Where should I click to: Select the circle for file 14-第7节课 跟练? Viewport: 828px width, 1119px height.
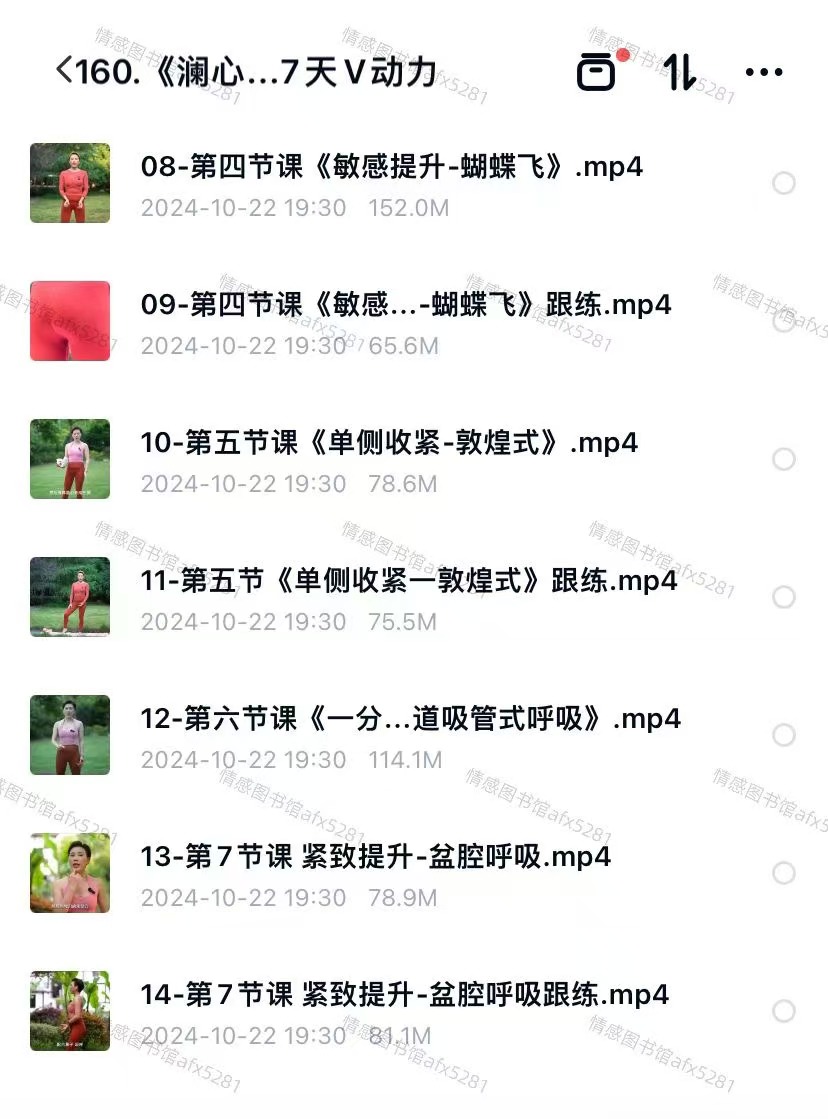coord(784,1011)
